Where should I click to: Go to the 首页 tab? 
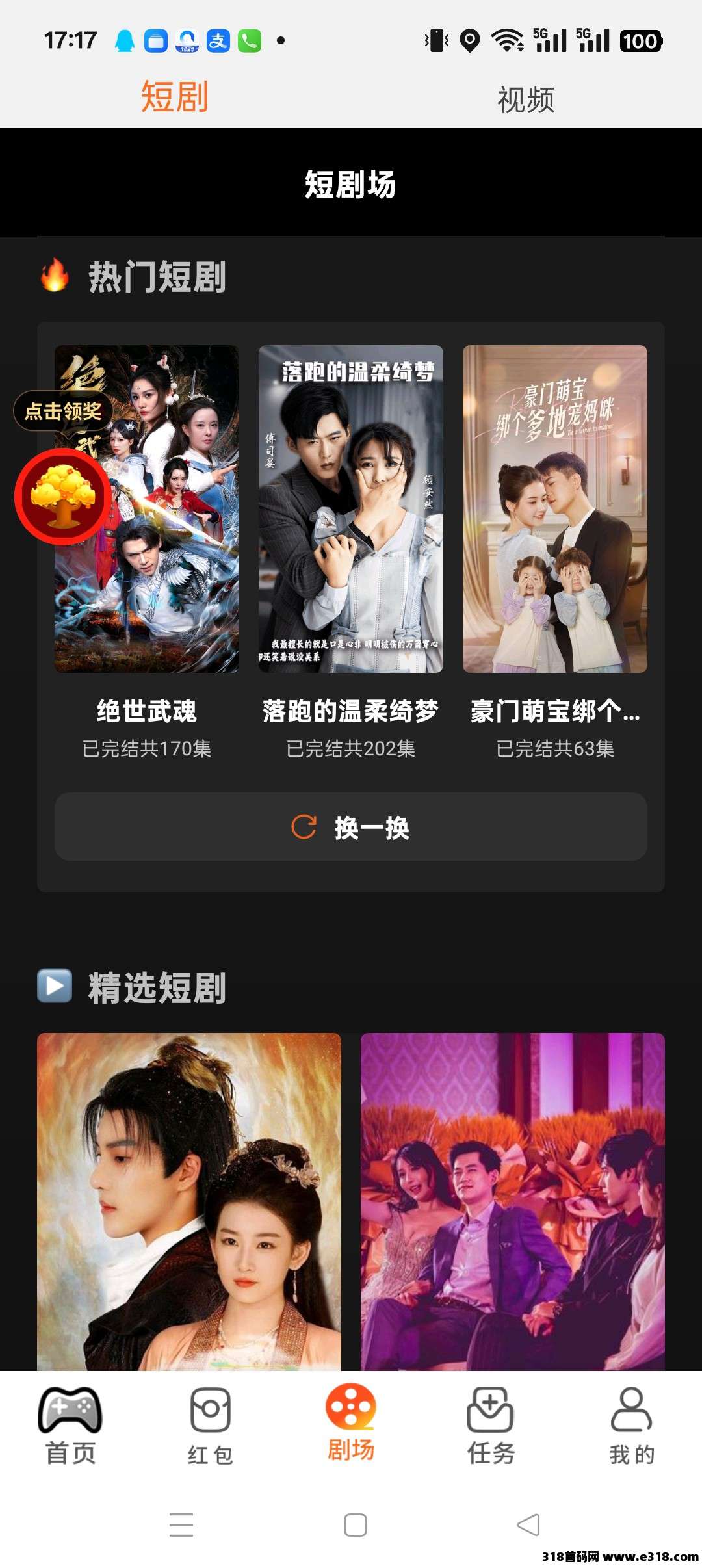[x=70, y=1427]
